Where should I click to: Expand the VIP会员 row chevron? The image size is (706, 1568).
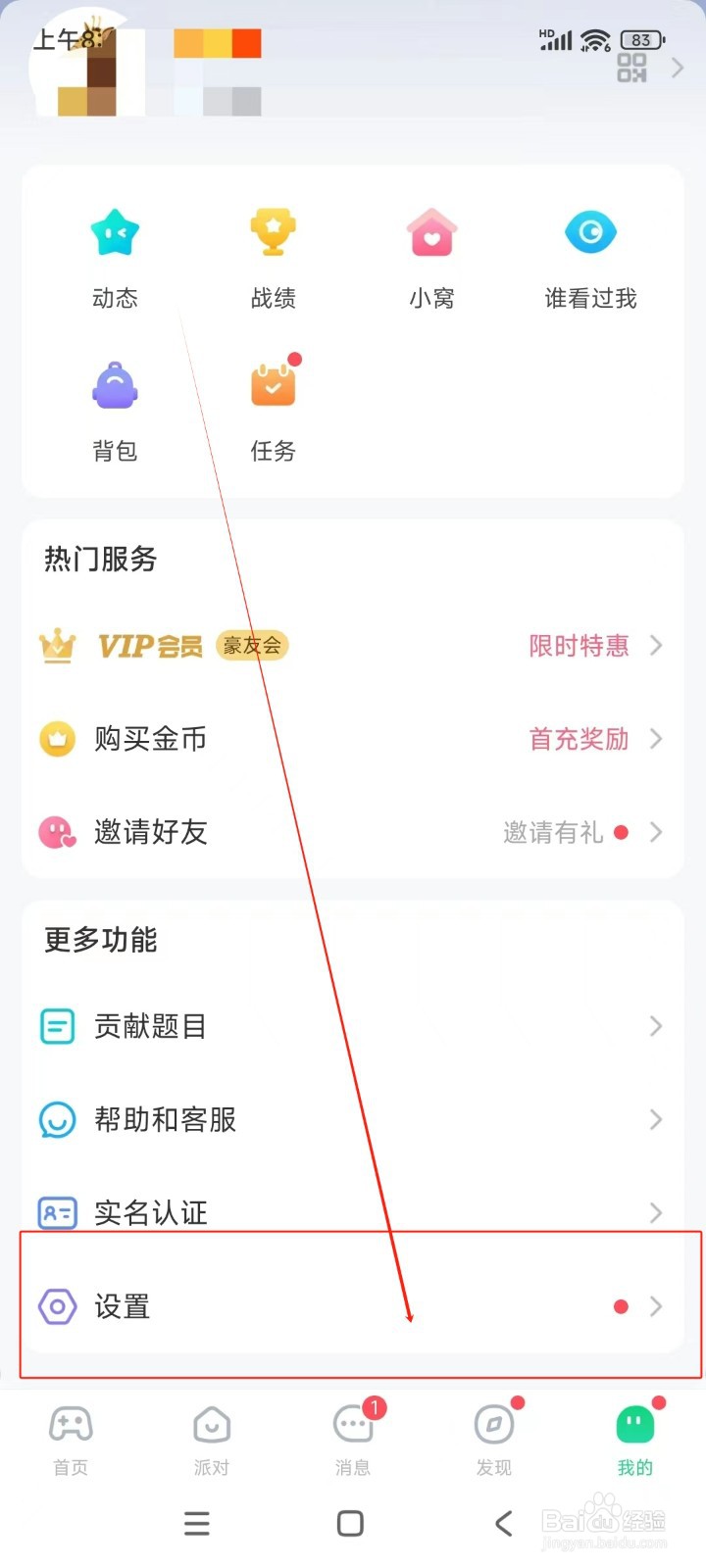[x=655, y=646]
